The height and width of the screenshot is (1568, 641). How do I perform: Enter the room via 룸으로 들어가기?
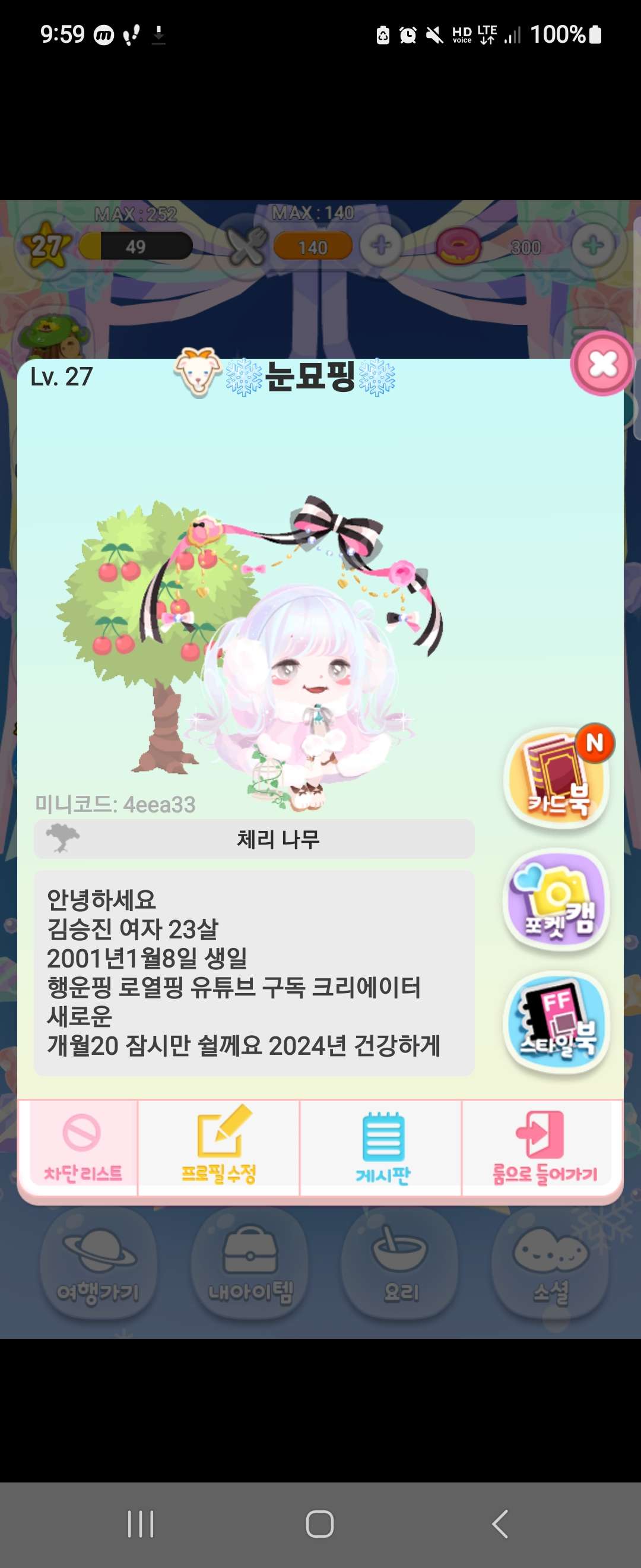pos(543,1147)
